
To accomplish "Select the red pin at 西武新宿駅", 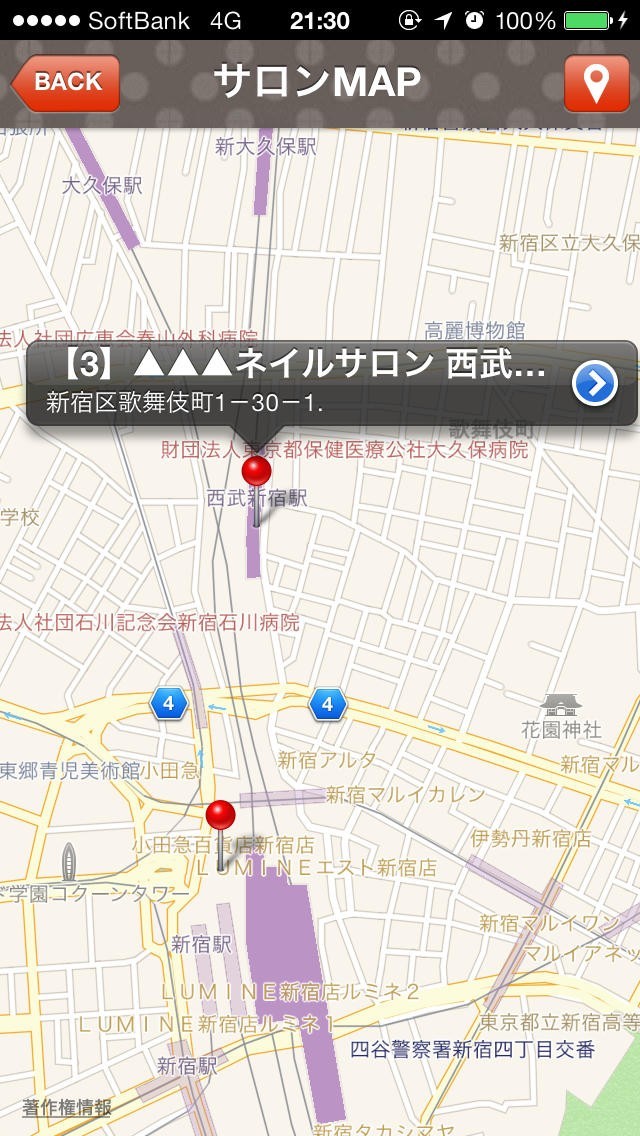I will 257,472.
